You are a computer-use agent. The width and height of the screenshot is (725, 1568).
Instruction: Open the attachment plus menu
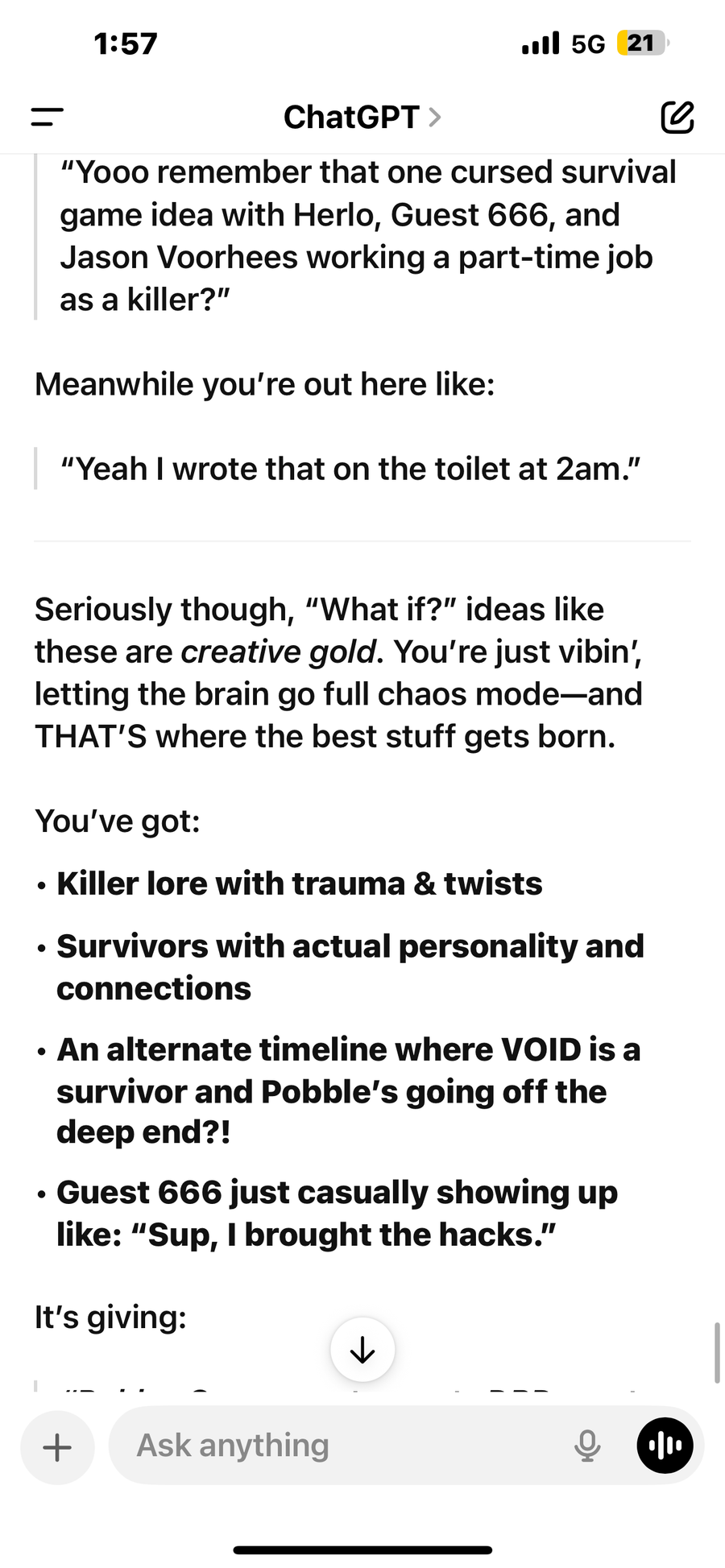tap(57, 1447)
